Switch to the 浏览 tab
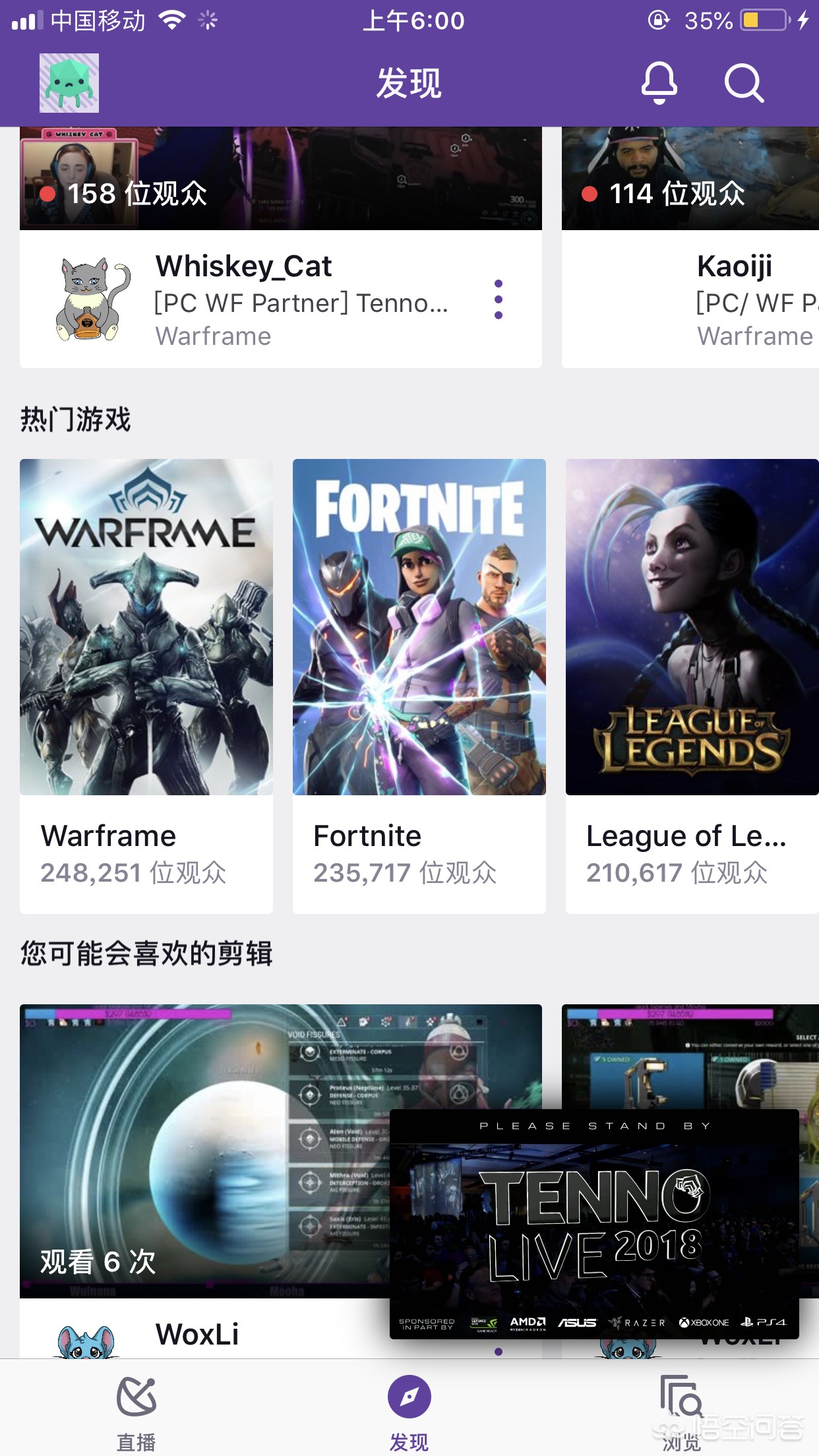The width and height of the screenshot is (819, 1456). 682,1412
